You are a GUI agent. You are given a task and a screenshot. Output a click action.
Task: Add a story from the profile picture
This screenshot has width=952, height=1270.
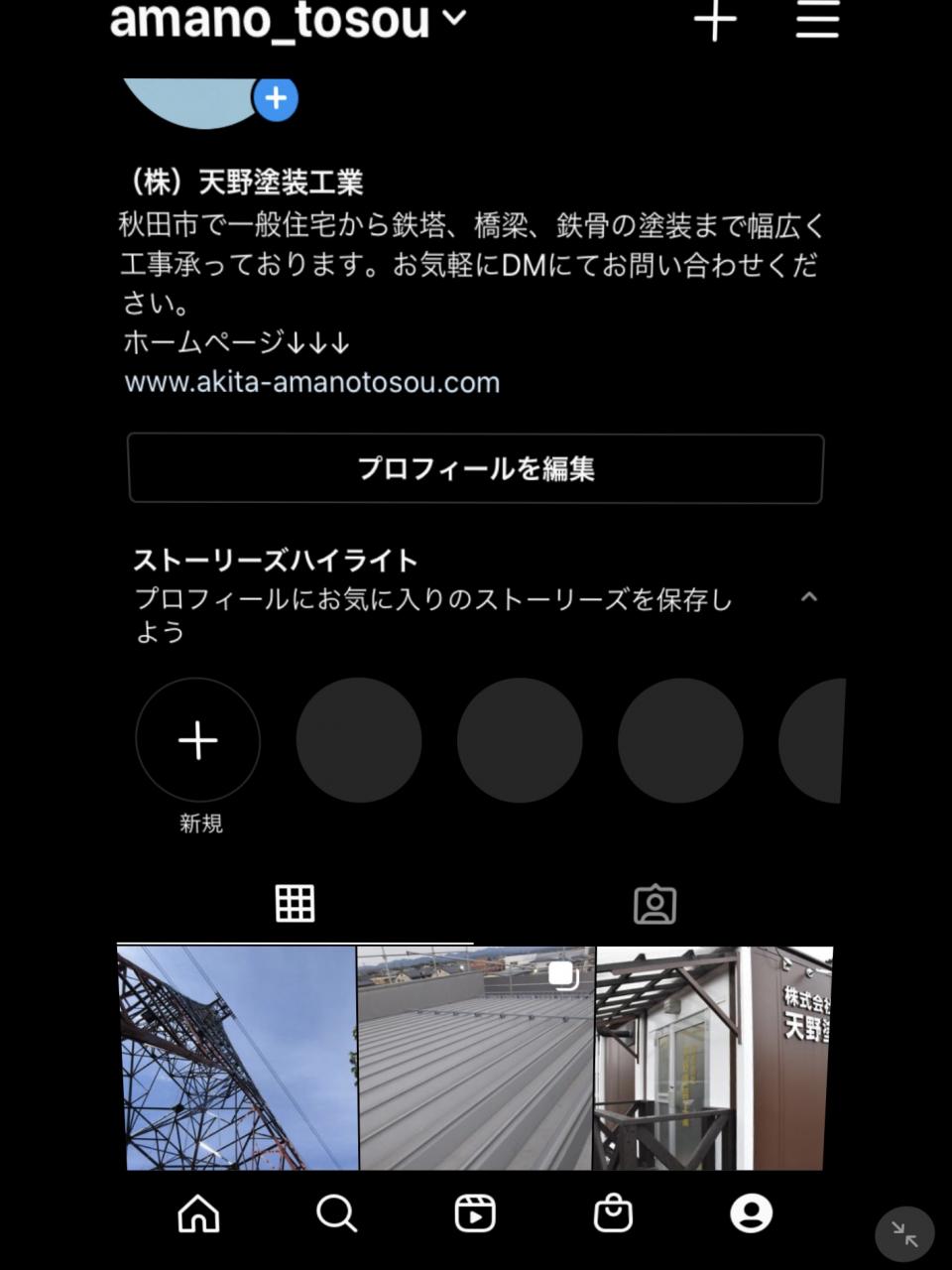276,99
